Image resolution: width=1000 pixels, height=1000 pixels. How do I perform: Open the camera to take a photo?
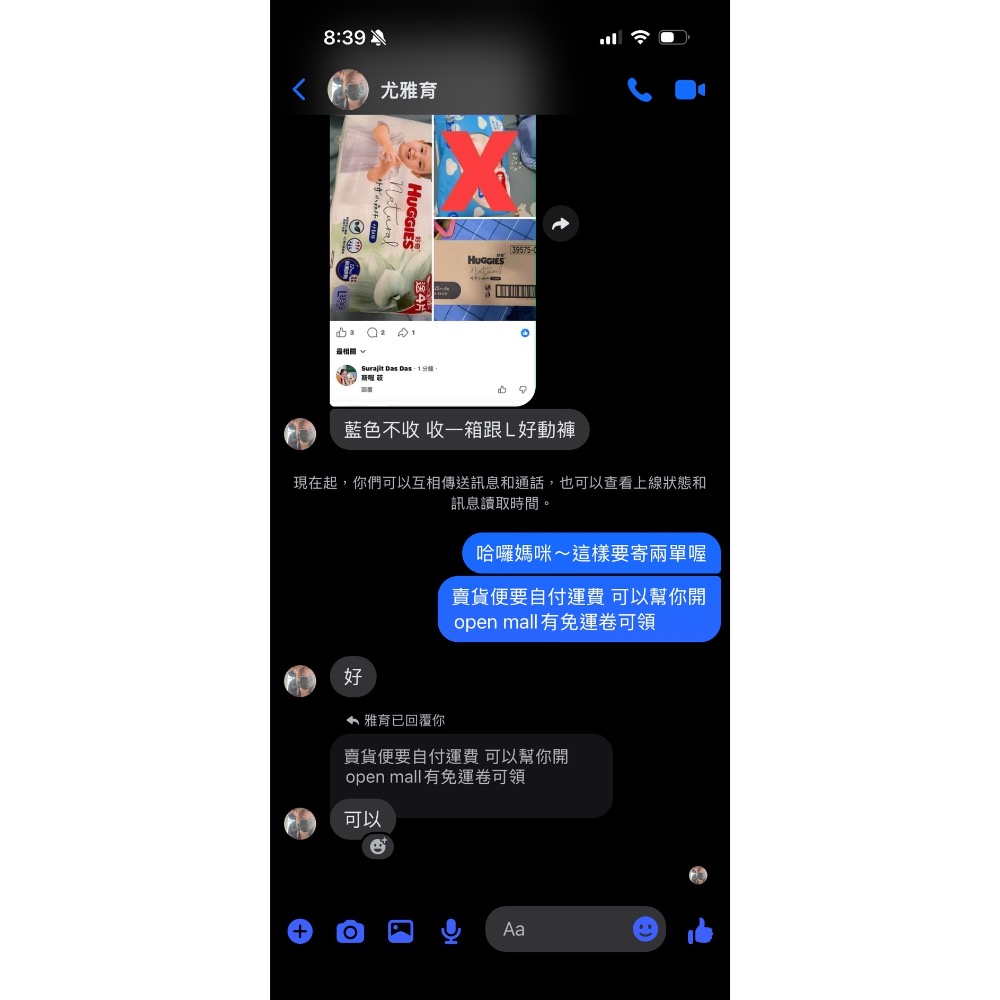(350, 931)
